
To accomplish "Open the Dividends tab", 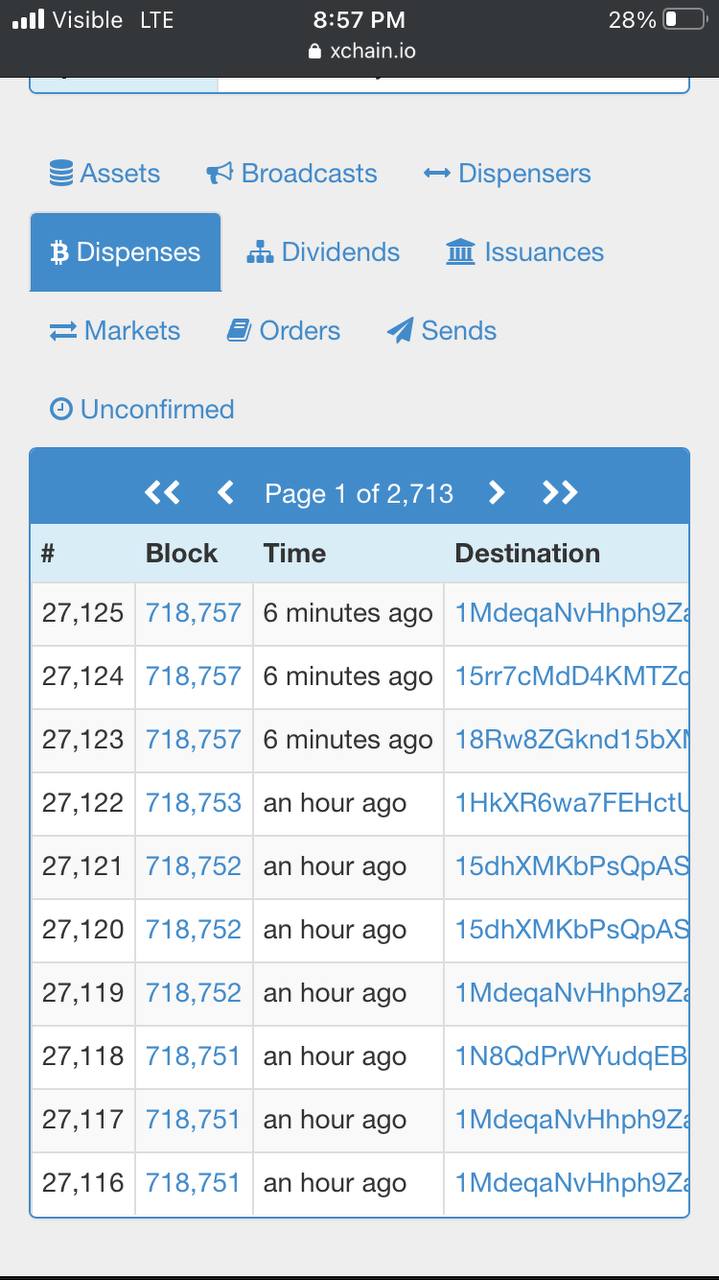I will point(323,252).
